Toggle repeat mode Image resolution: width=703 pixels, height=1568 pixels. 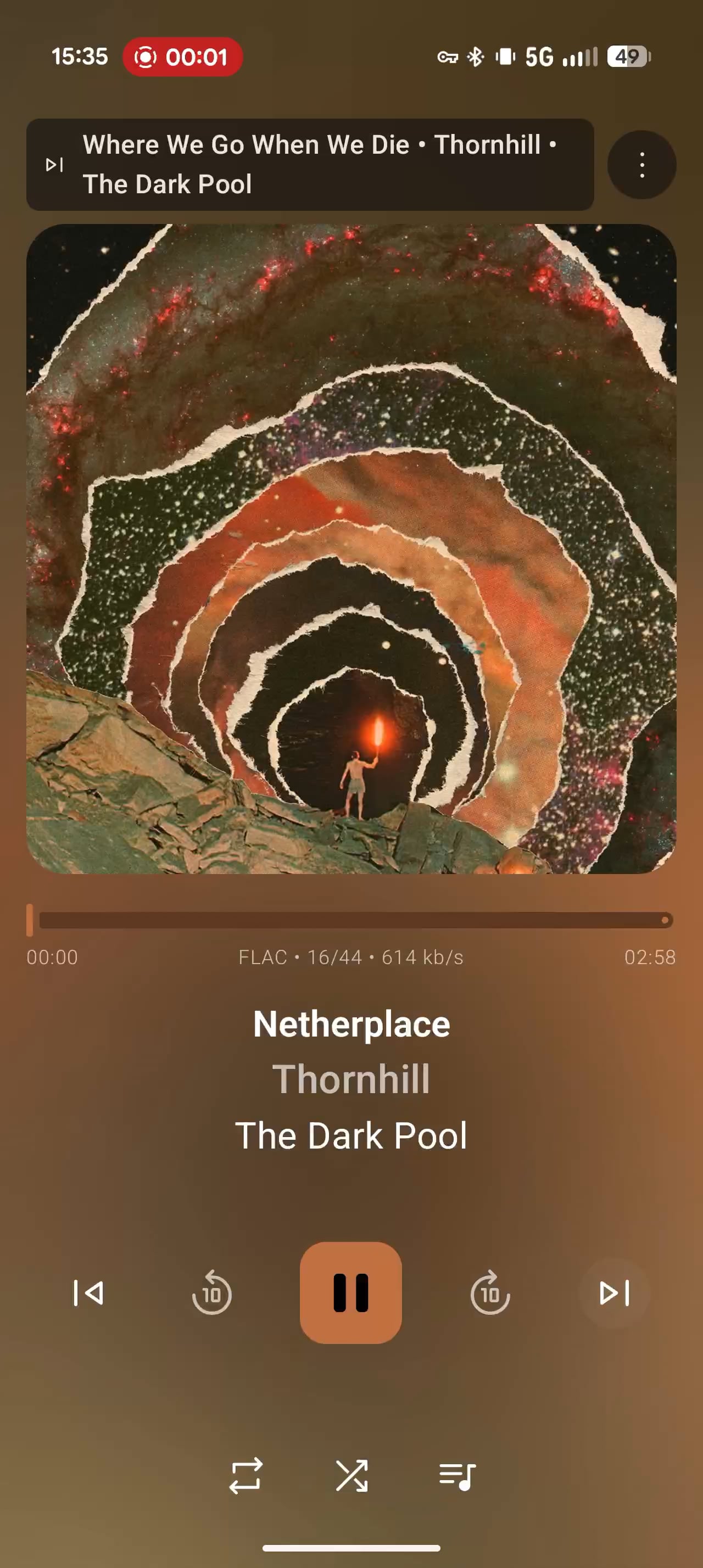[246, 1475]
